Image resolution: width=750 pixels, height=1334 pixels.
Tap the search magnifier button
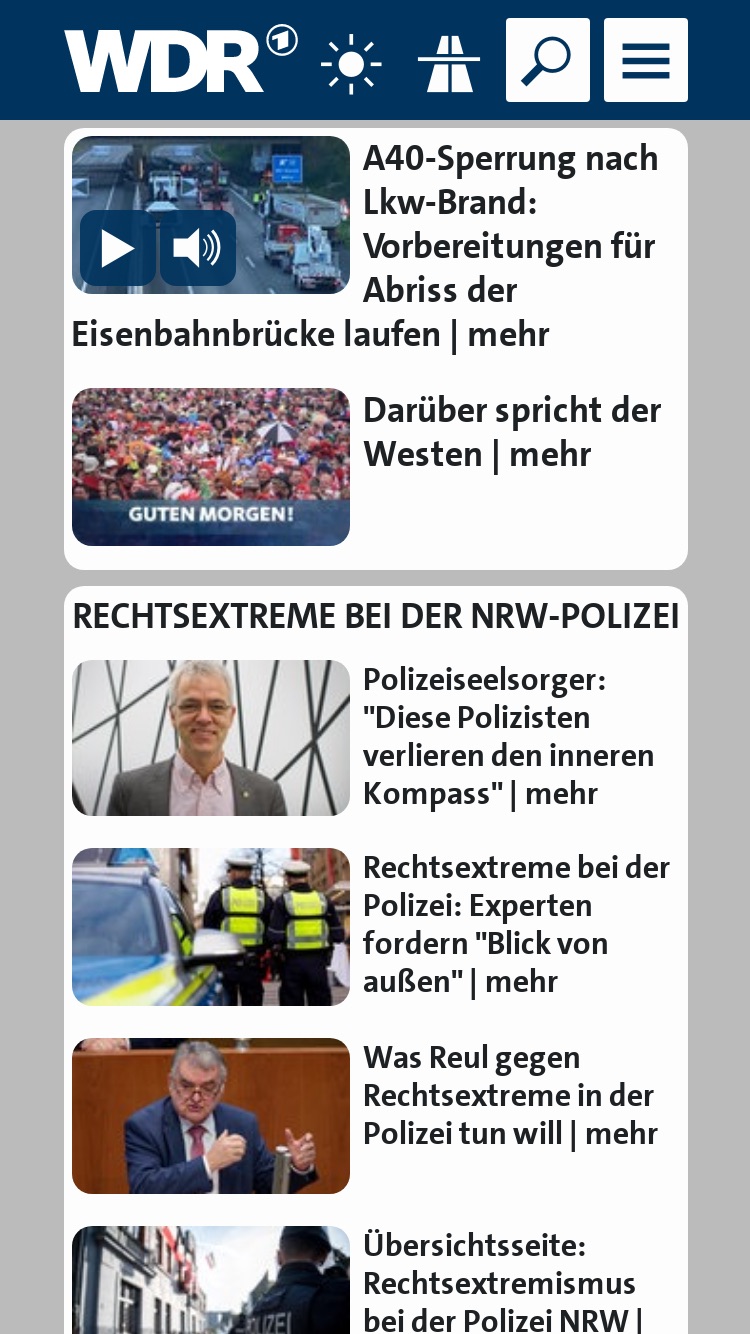547,60
